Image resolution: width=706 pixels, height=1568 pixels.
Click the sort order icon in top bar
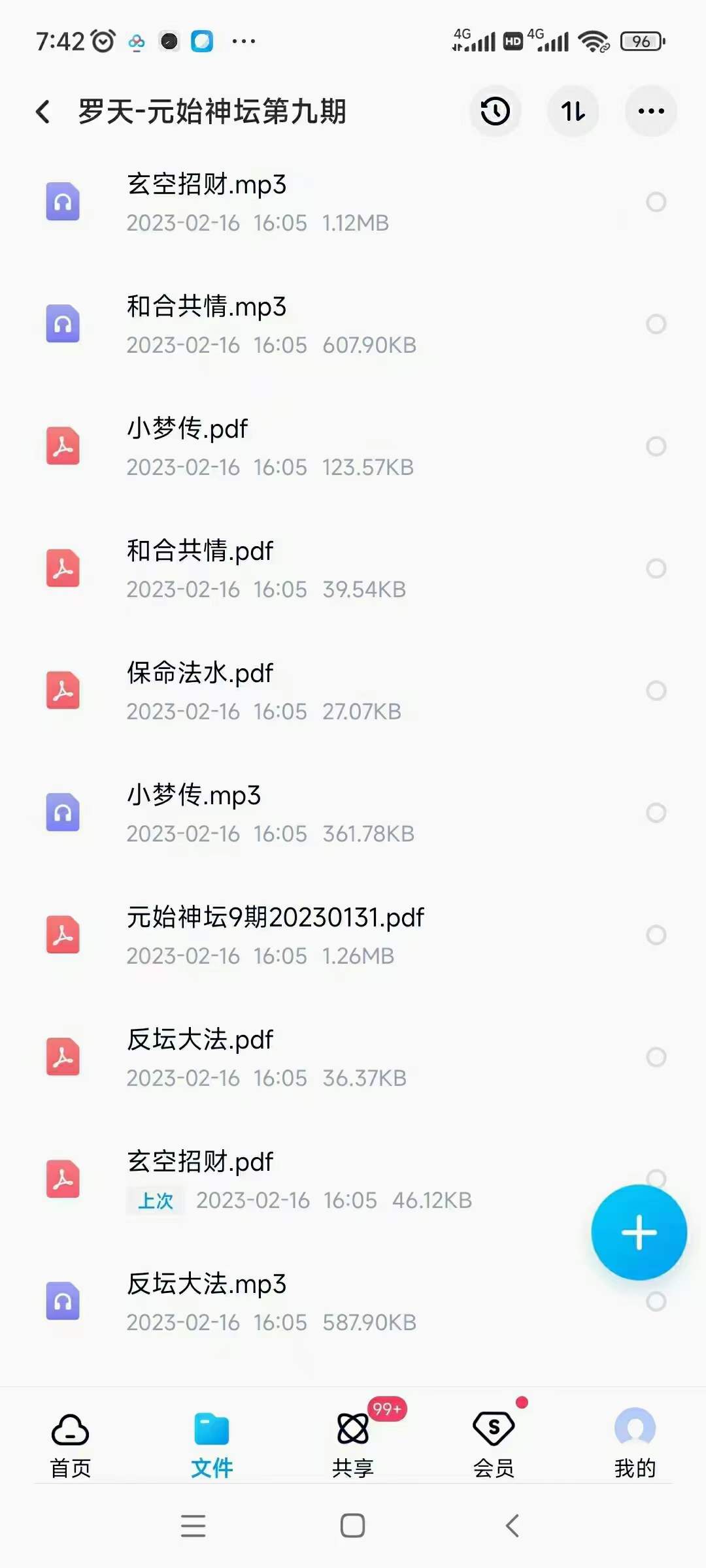573,111
